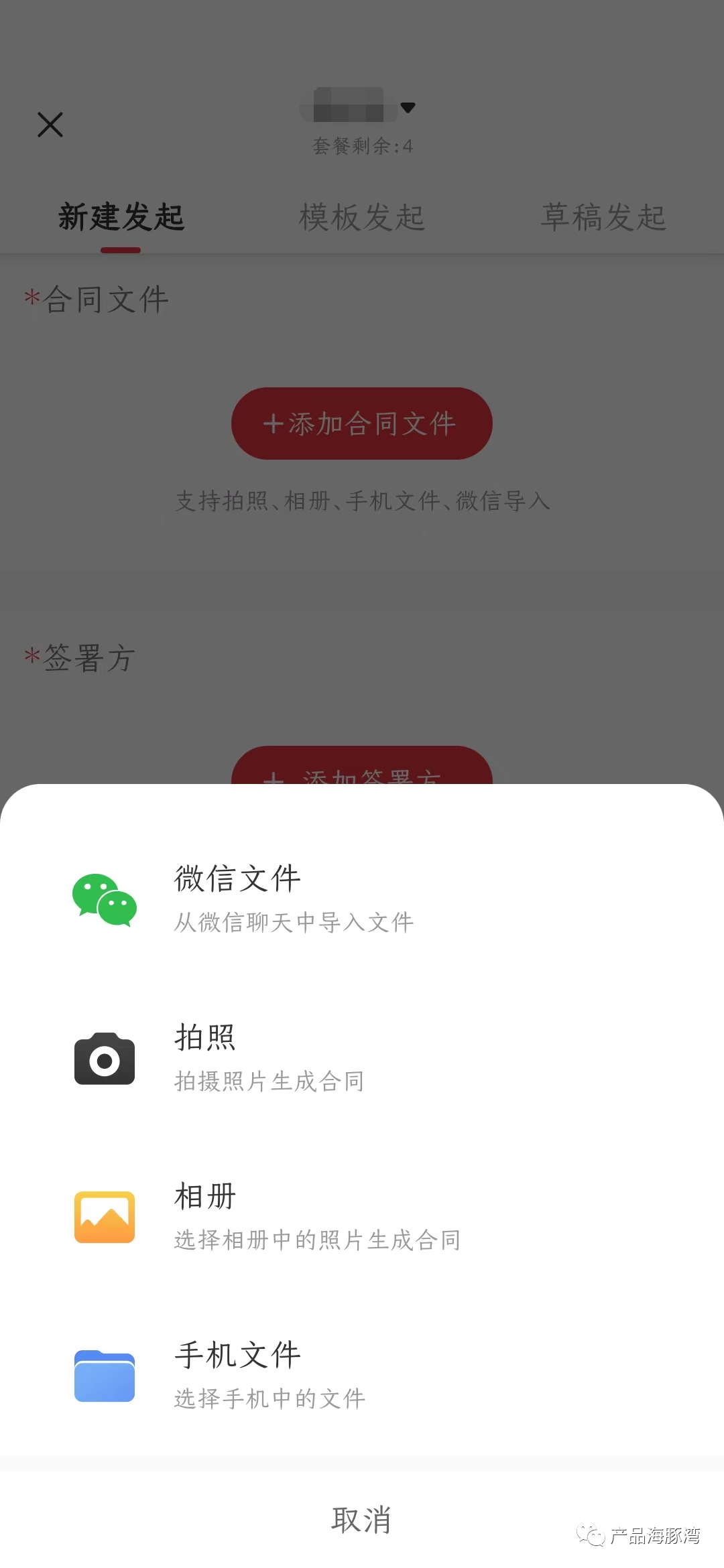The height and width of the screenshot is (1568, 724).
Task: Choose 拍照 to photograph a contract
Action: [x=362, y=1058]
